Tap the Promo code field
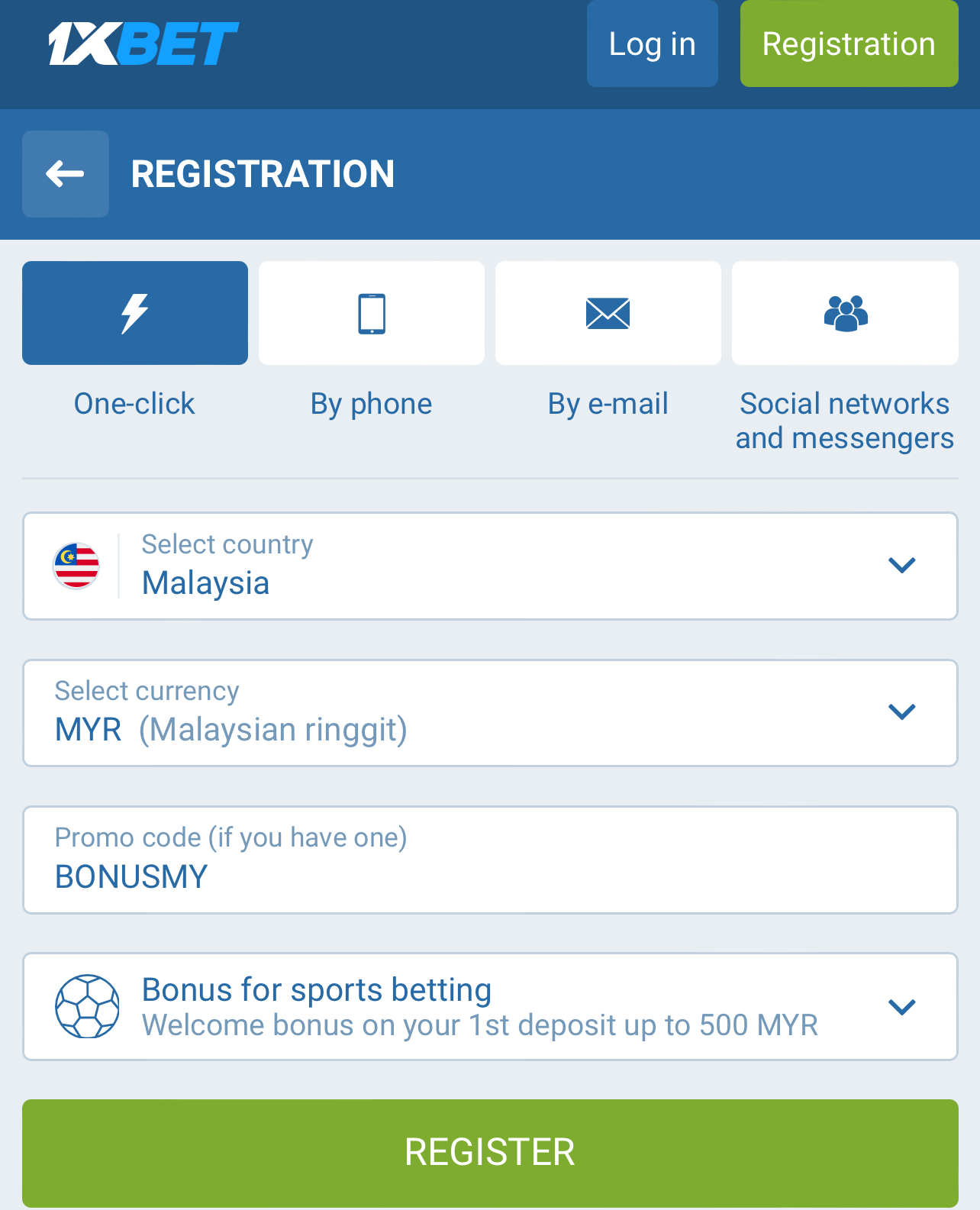 (490, 860)
